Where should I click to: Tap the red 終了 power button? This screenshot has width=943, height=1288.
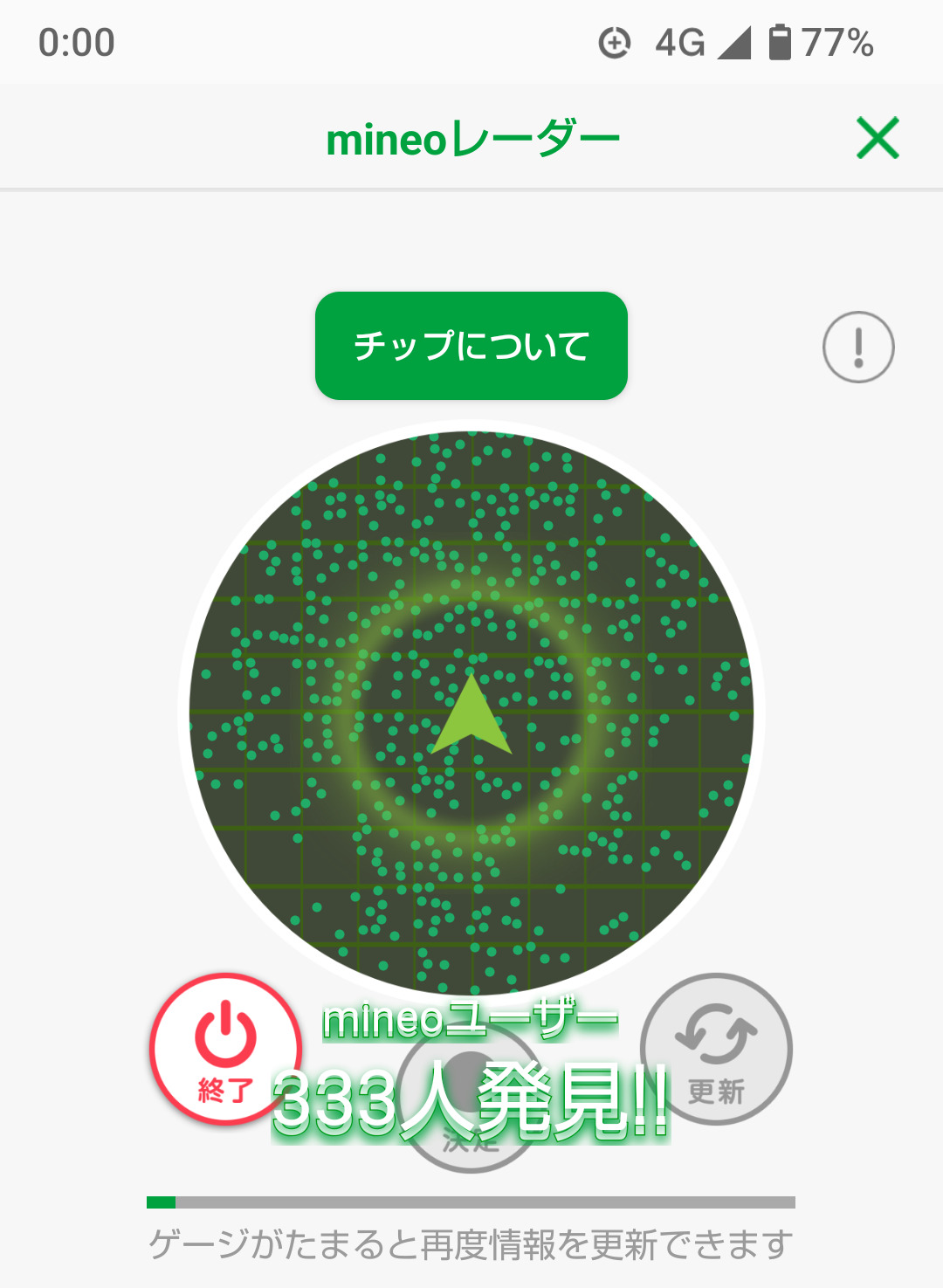225,1048
